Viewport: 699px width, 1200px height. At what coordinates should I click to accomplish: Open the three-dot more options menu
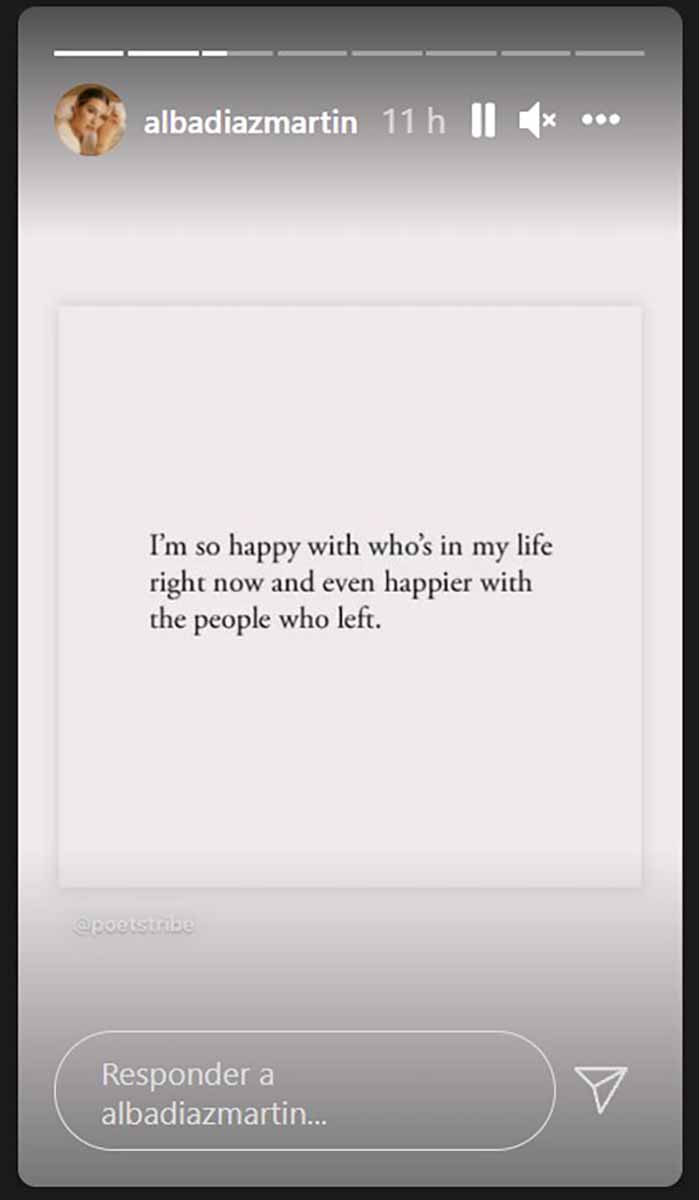601,120
